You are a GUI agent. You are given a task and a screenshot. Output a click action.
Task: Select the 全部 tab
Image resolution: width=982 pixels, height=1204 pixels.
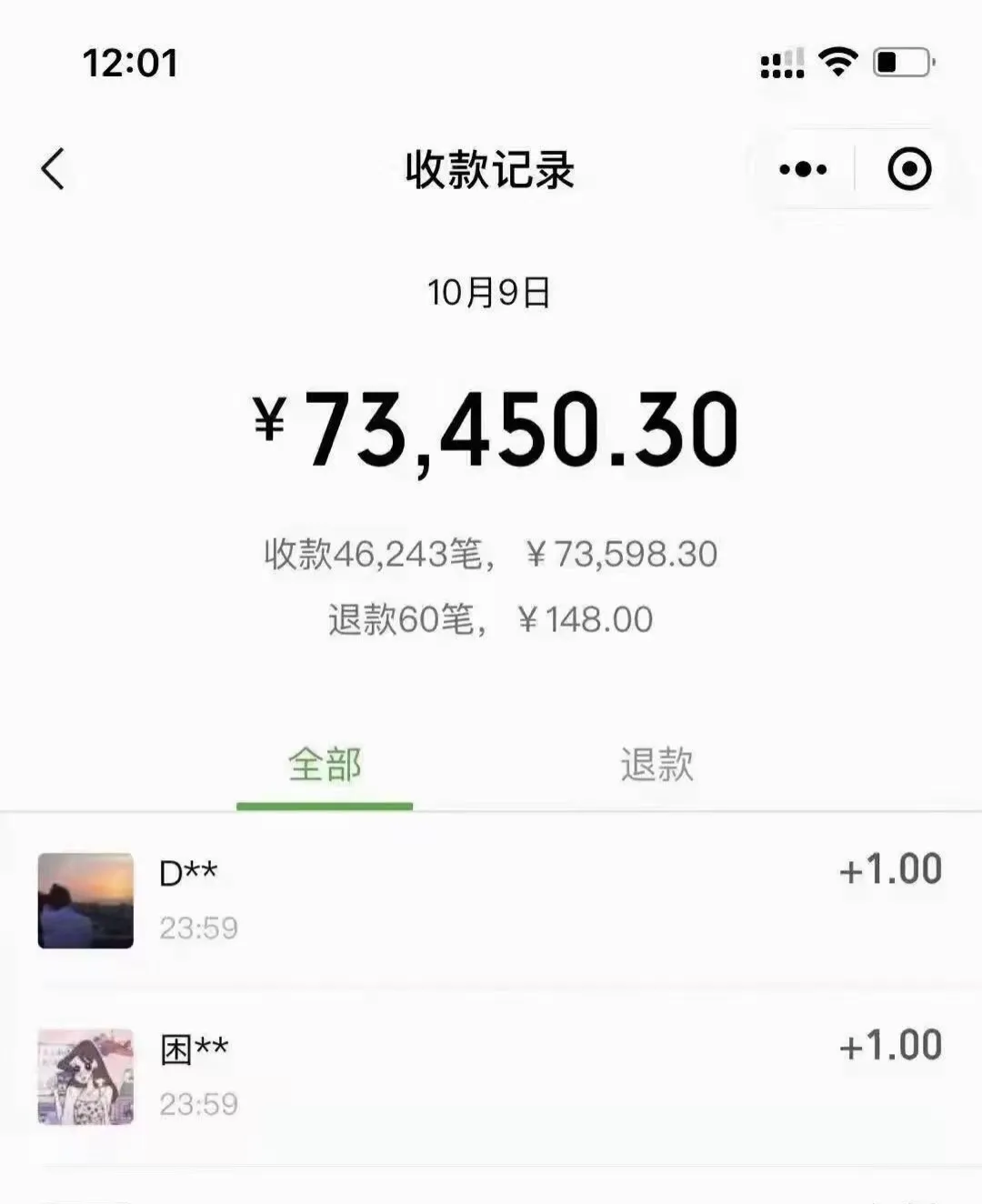pos(326,766)
